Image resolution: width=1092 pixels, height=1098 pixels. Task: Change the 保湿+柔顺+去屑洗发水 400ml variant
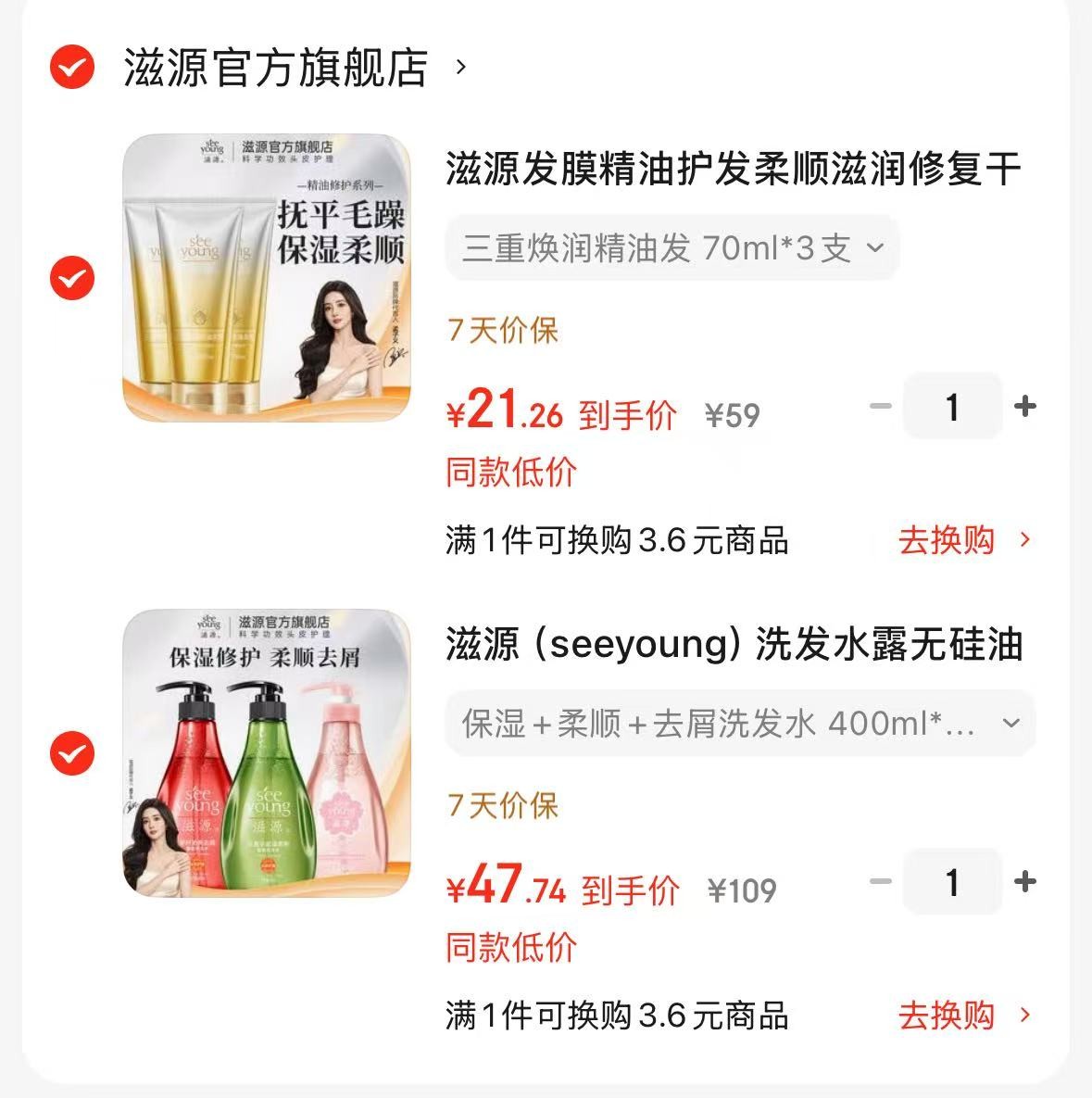[x=739, y=723]
